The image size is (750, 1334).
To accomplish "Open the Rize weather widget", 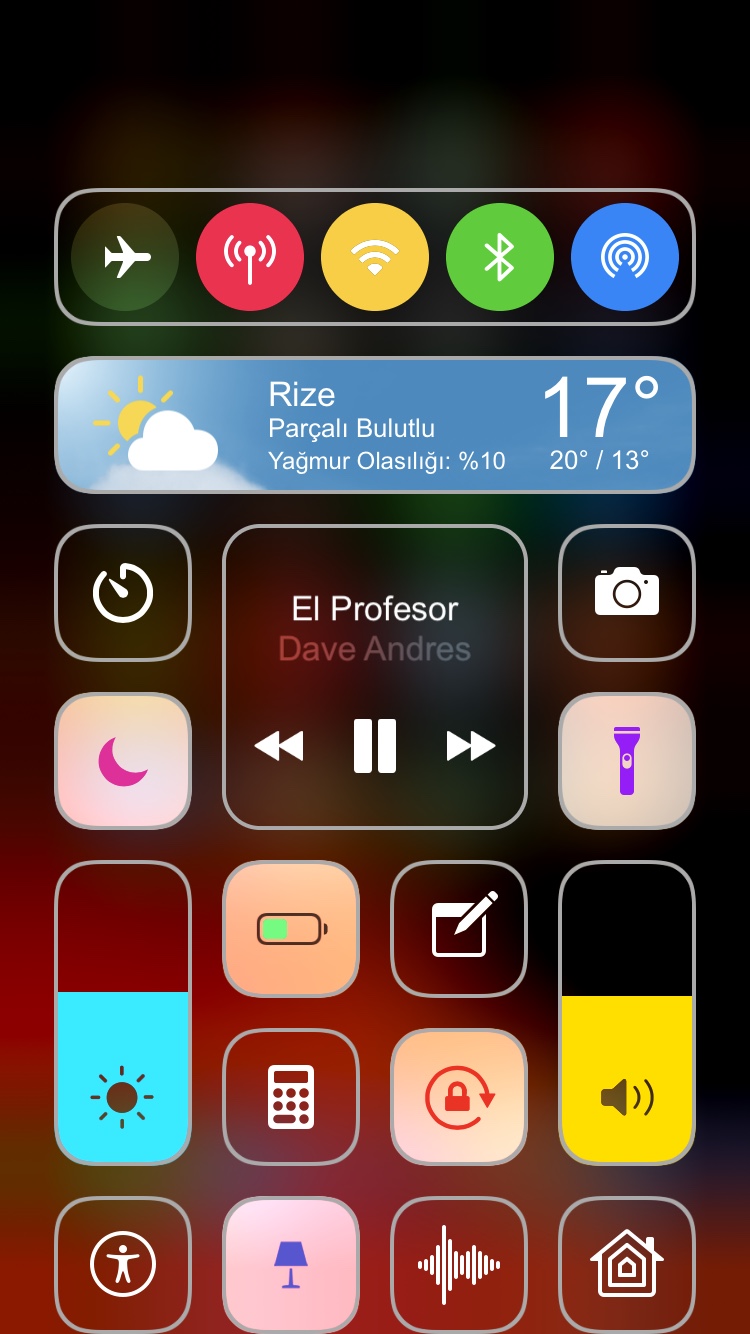I will (x=375, y=425).
